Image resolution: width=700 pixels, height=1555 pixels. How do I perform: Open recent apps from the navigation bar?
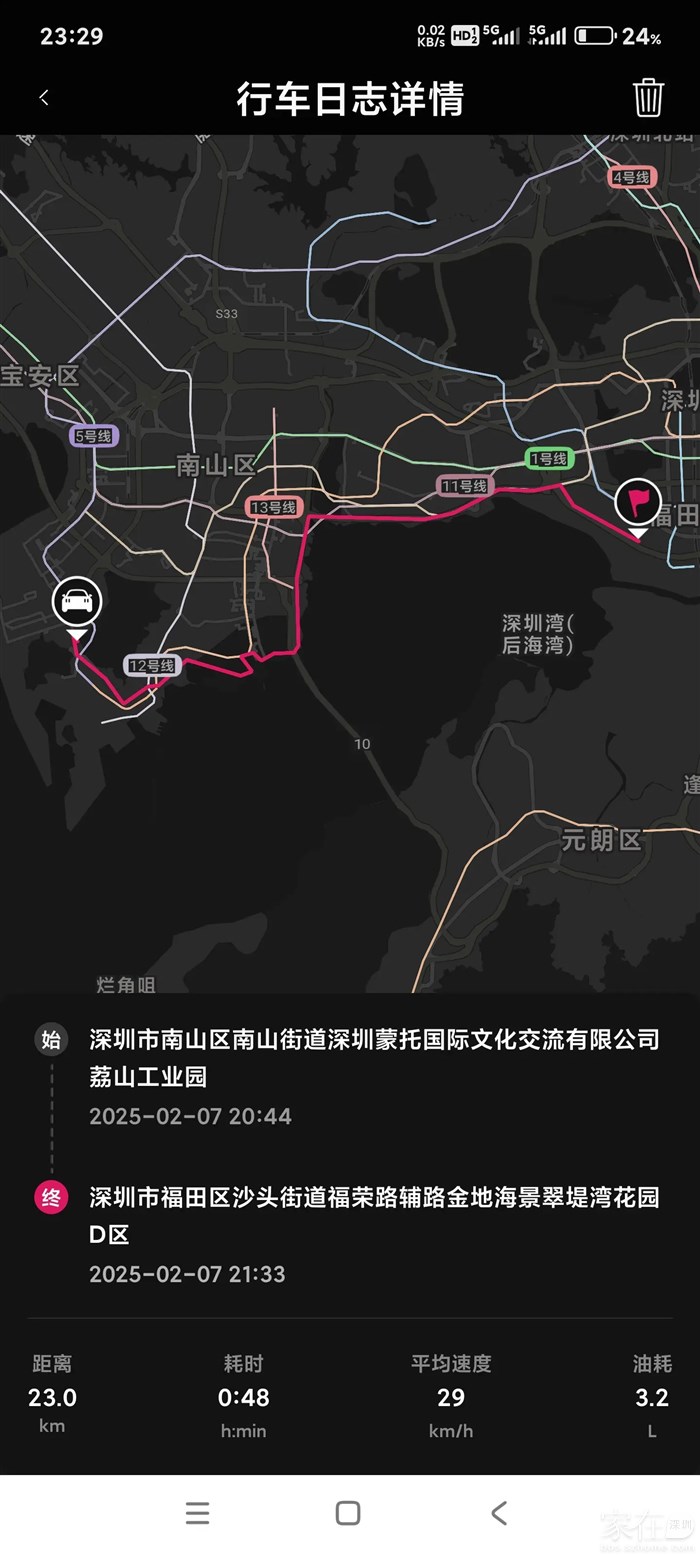198,1513
